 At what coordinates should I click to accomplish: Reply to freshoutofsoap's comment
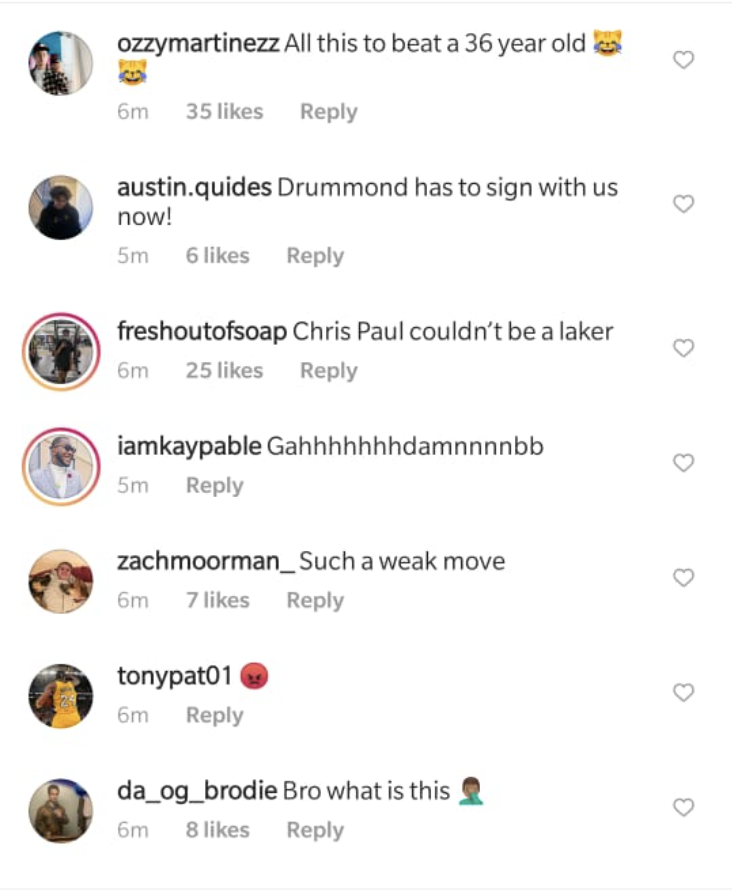click(328, 370)
